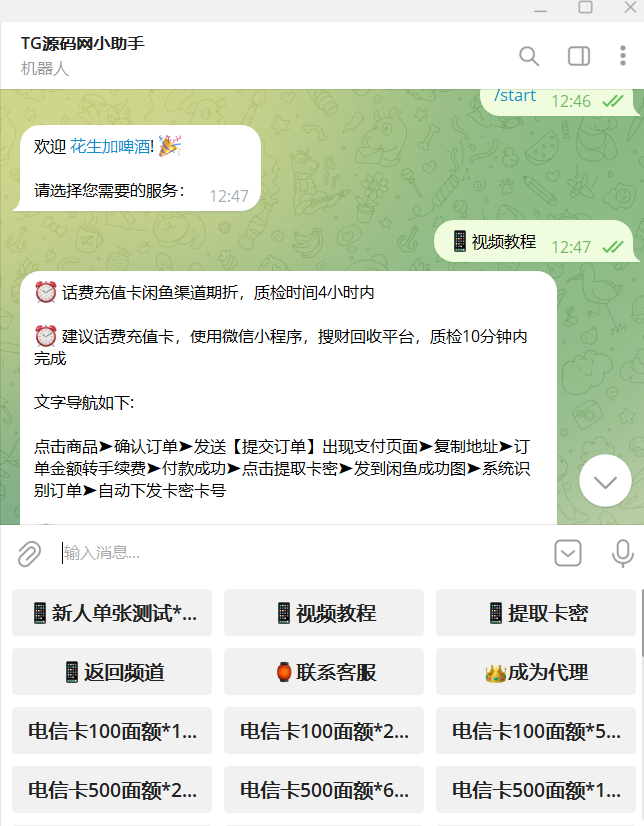Toggle the right side panel
This screenshot has width=644, height=826.
(579, 56)
